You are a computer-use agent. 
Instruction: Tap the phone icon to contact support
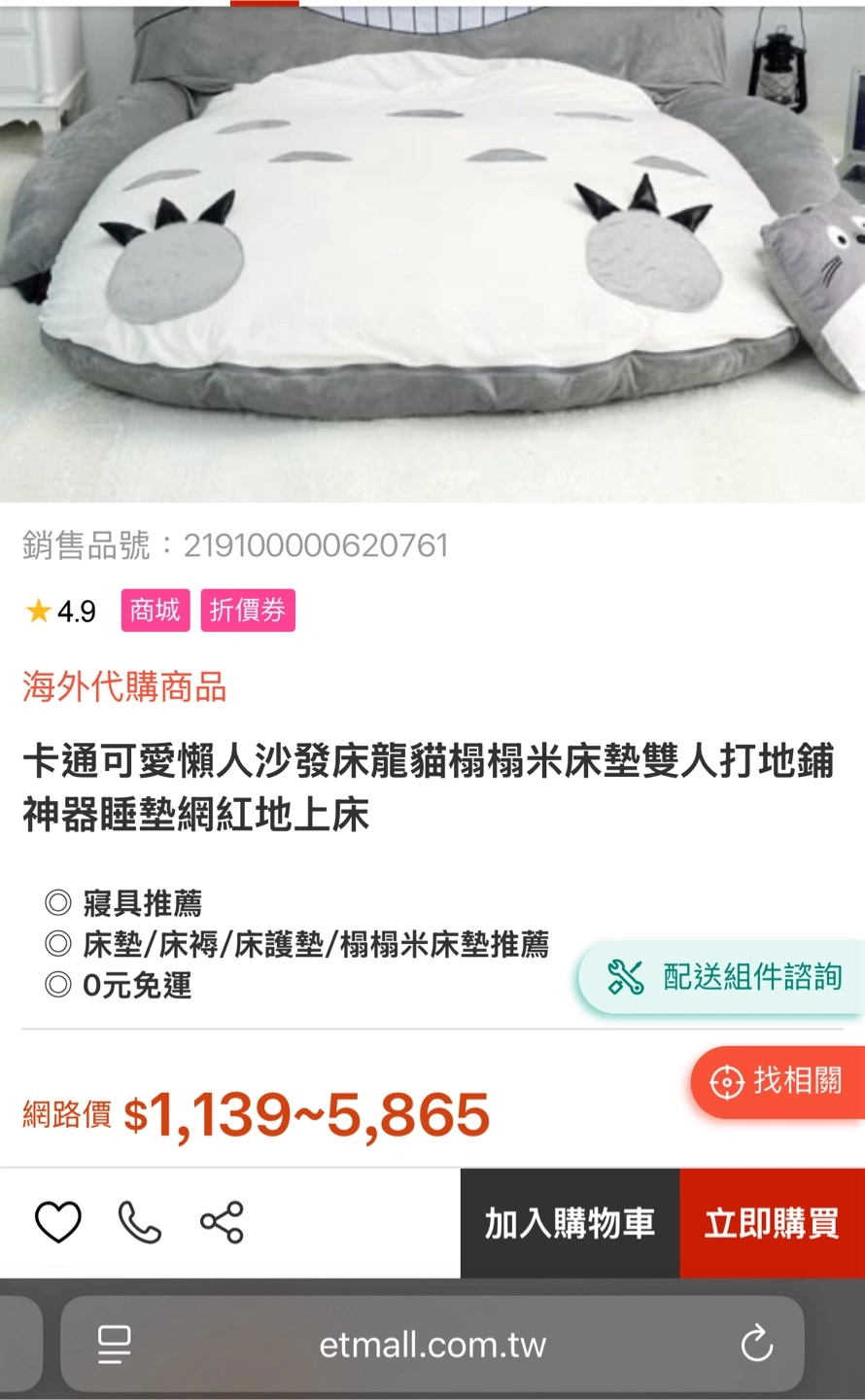[139, 1222]
